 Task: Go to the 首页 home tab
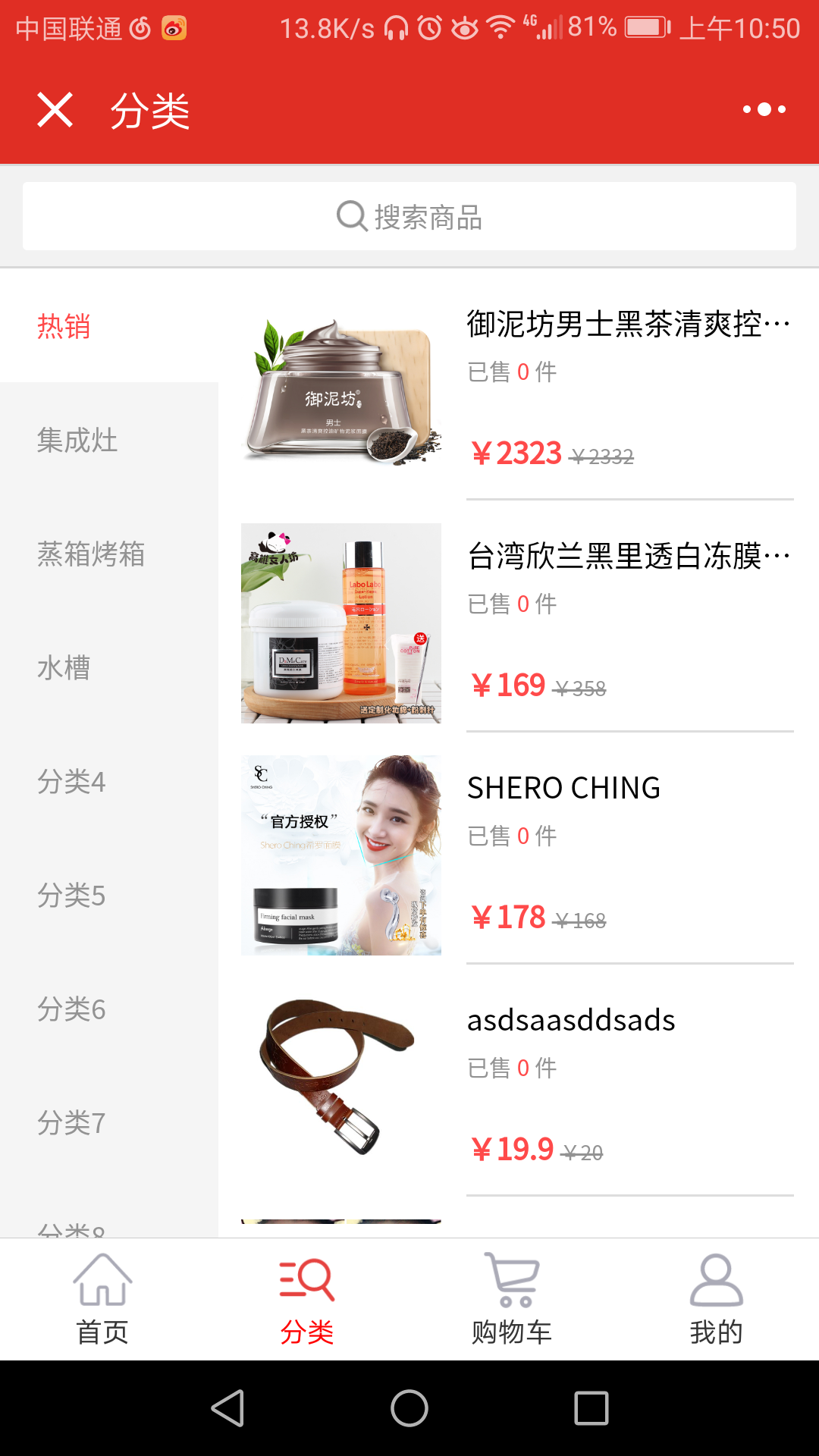[x=102, y=1300]
